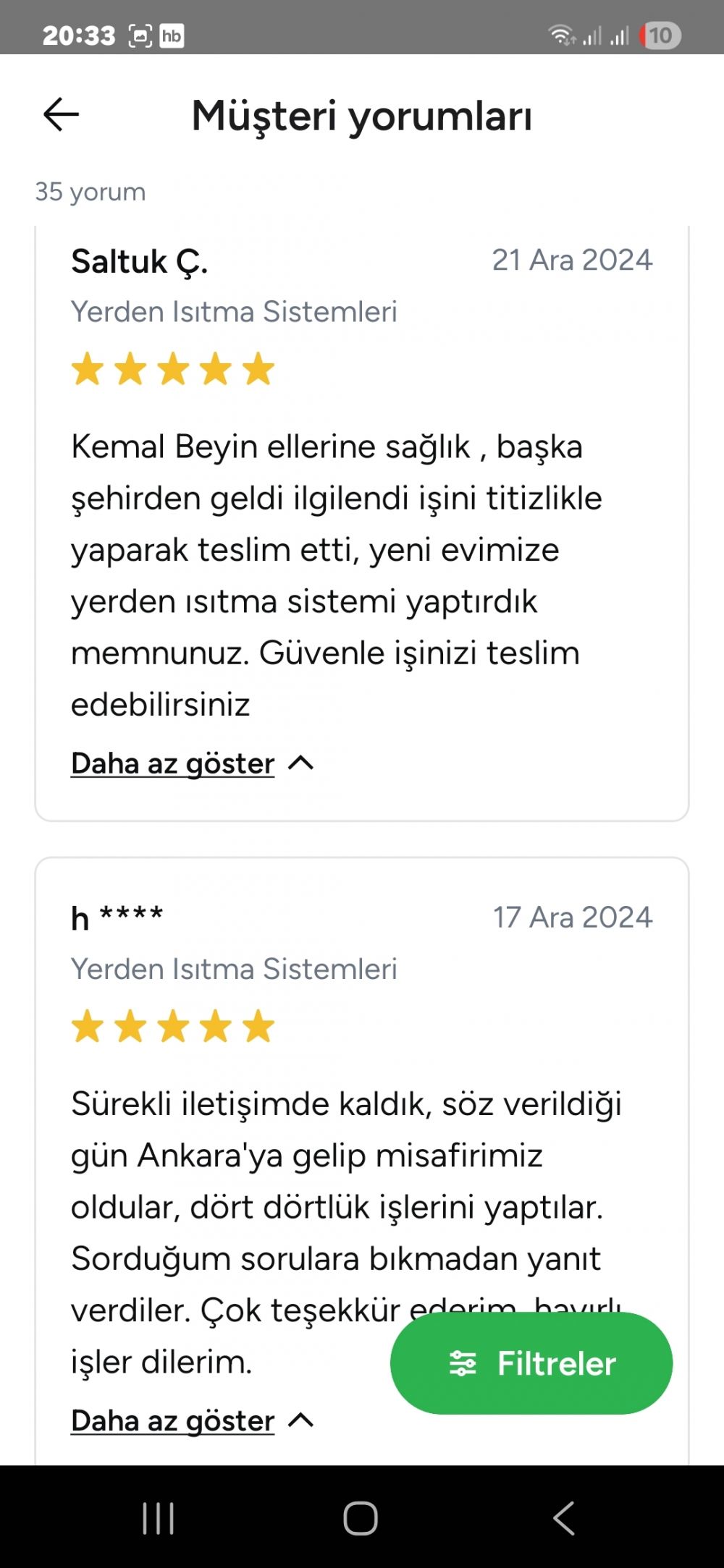Screen dimensions: 724x1568
Task: Open recent apps from navigation bar
Action: click(158, 1517)
